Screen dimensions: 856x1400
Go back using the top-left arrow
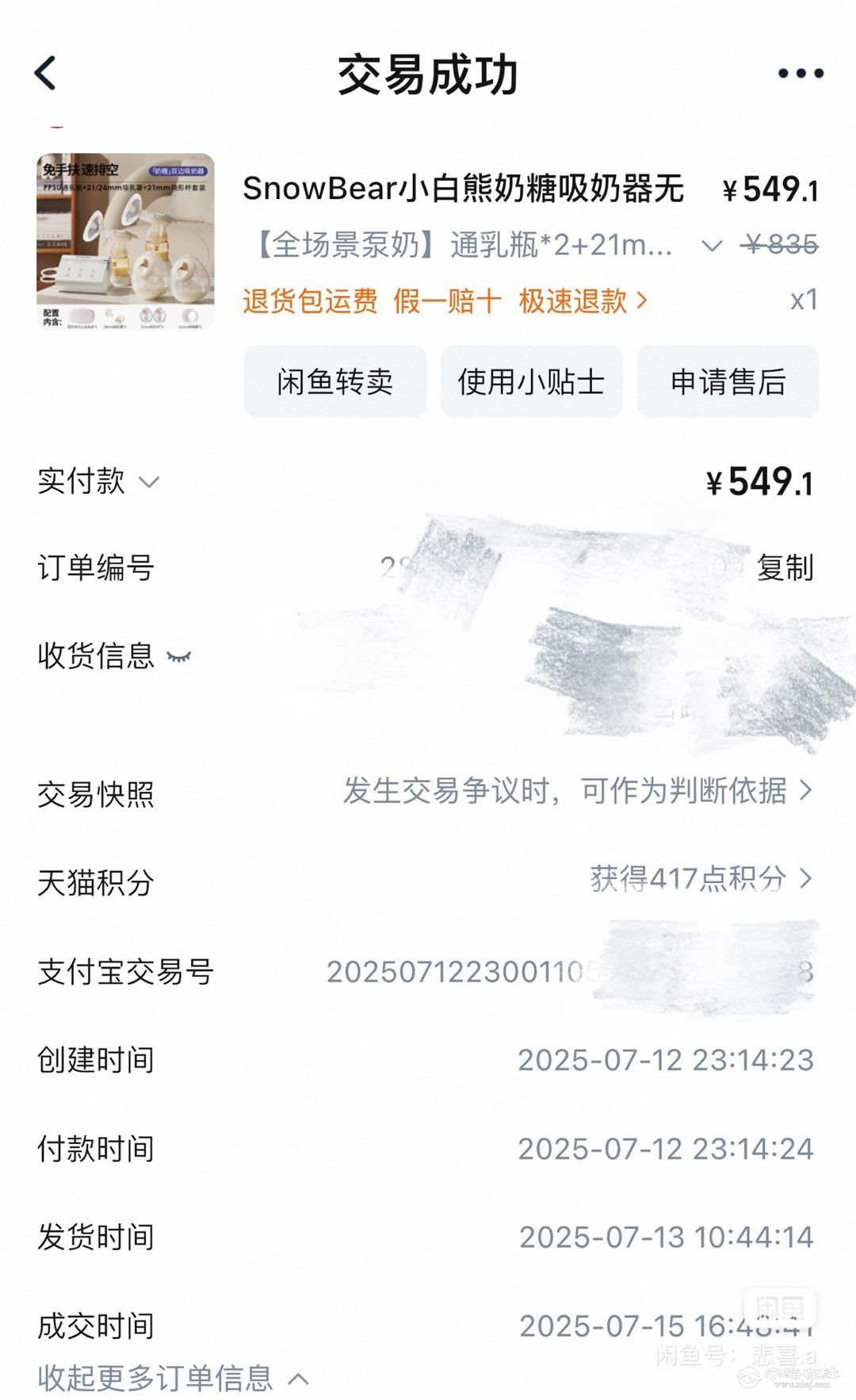point(46,74)
